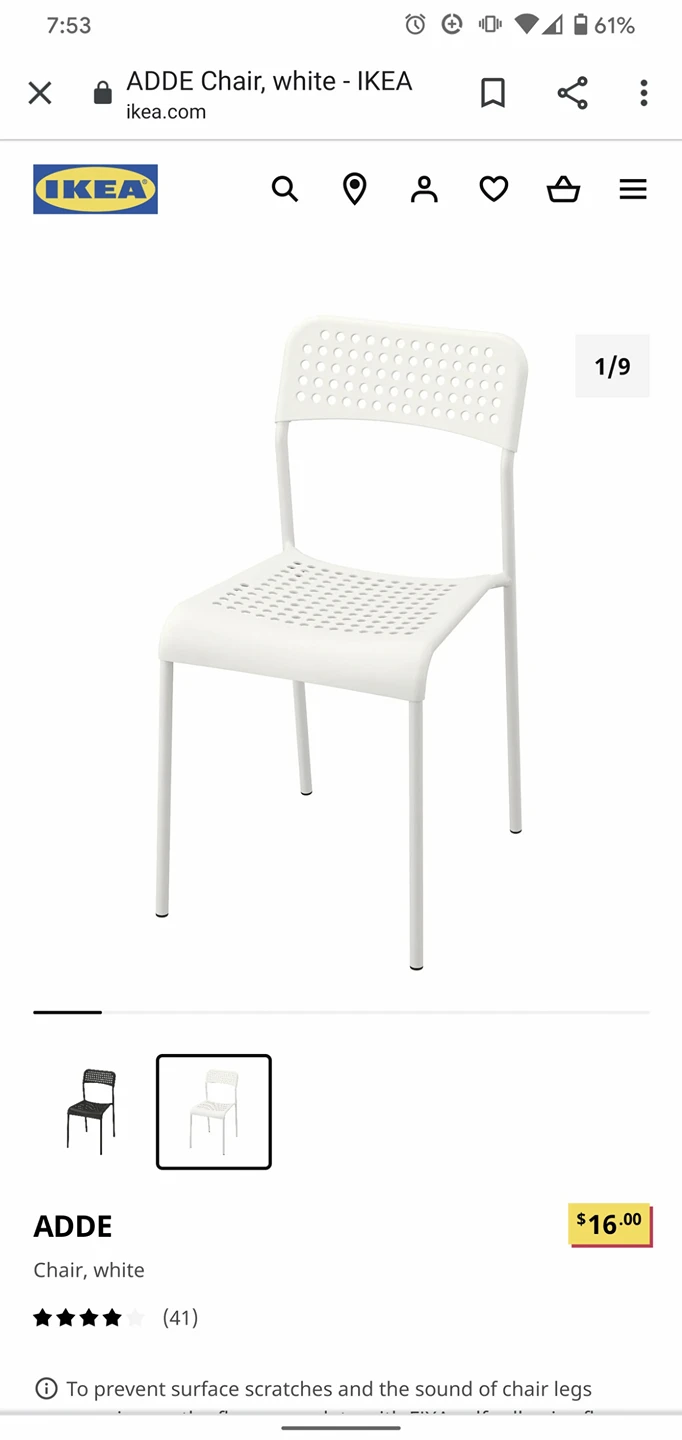Open the IKEA hamburger menu
682x1440 pixels.
tap(633, 189)
